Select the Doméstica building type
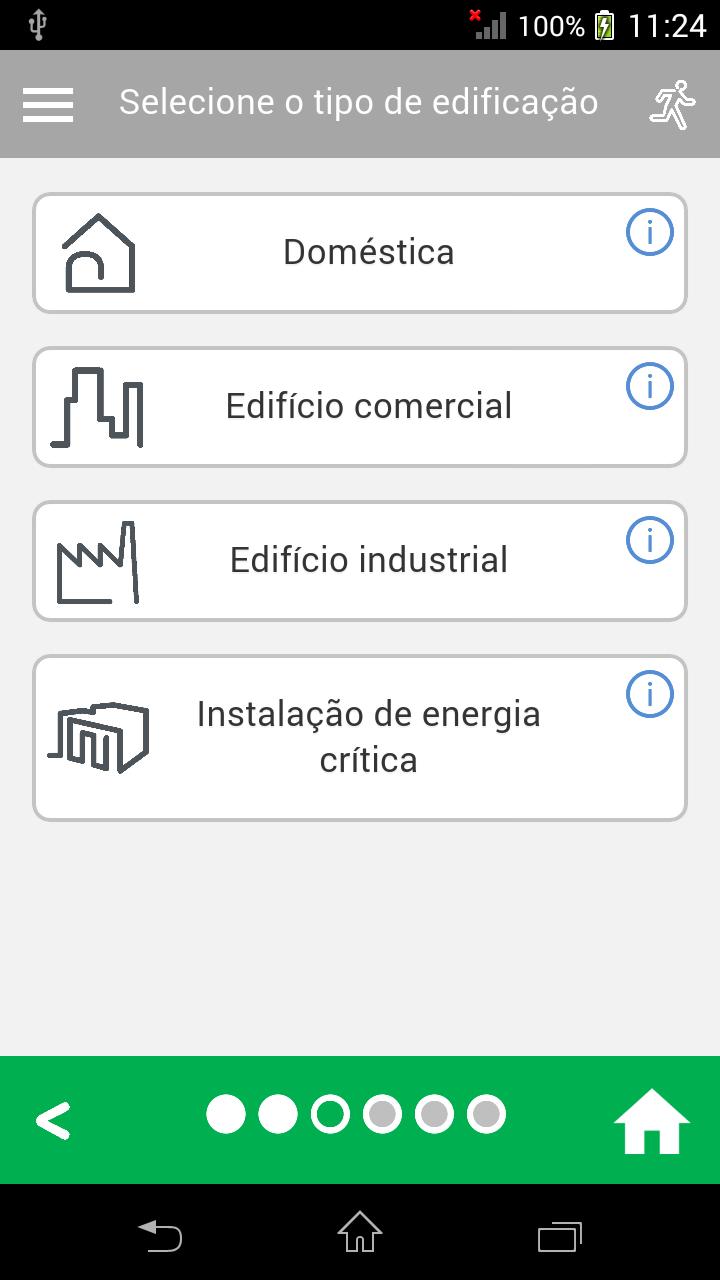The width and height of the screenshot is (720, 1280). tap(360, 253)
